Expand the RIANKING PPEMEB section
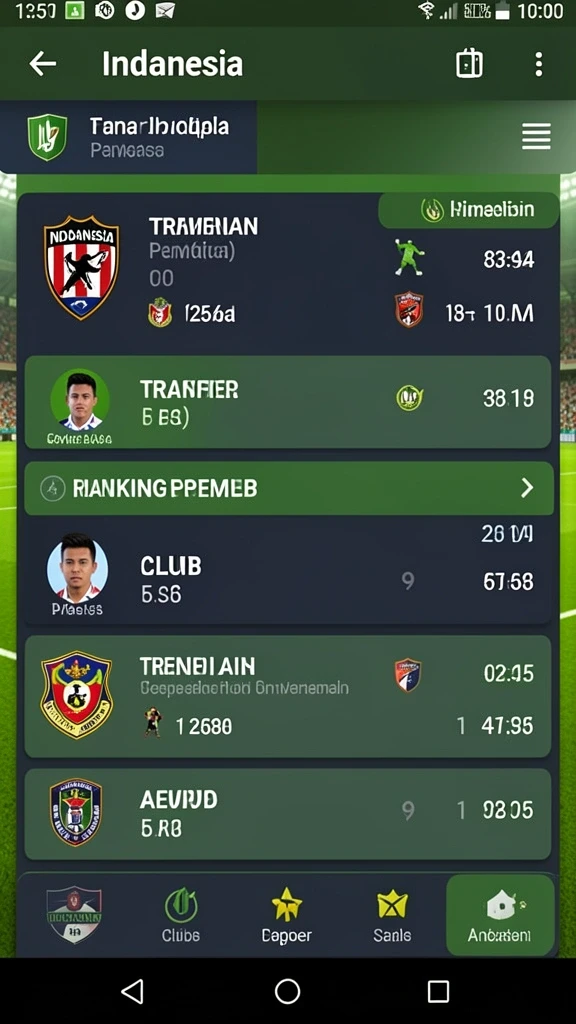 (288, 488)
